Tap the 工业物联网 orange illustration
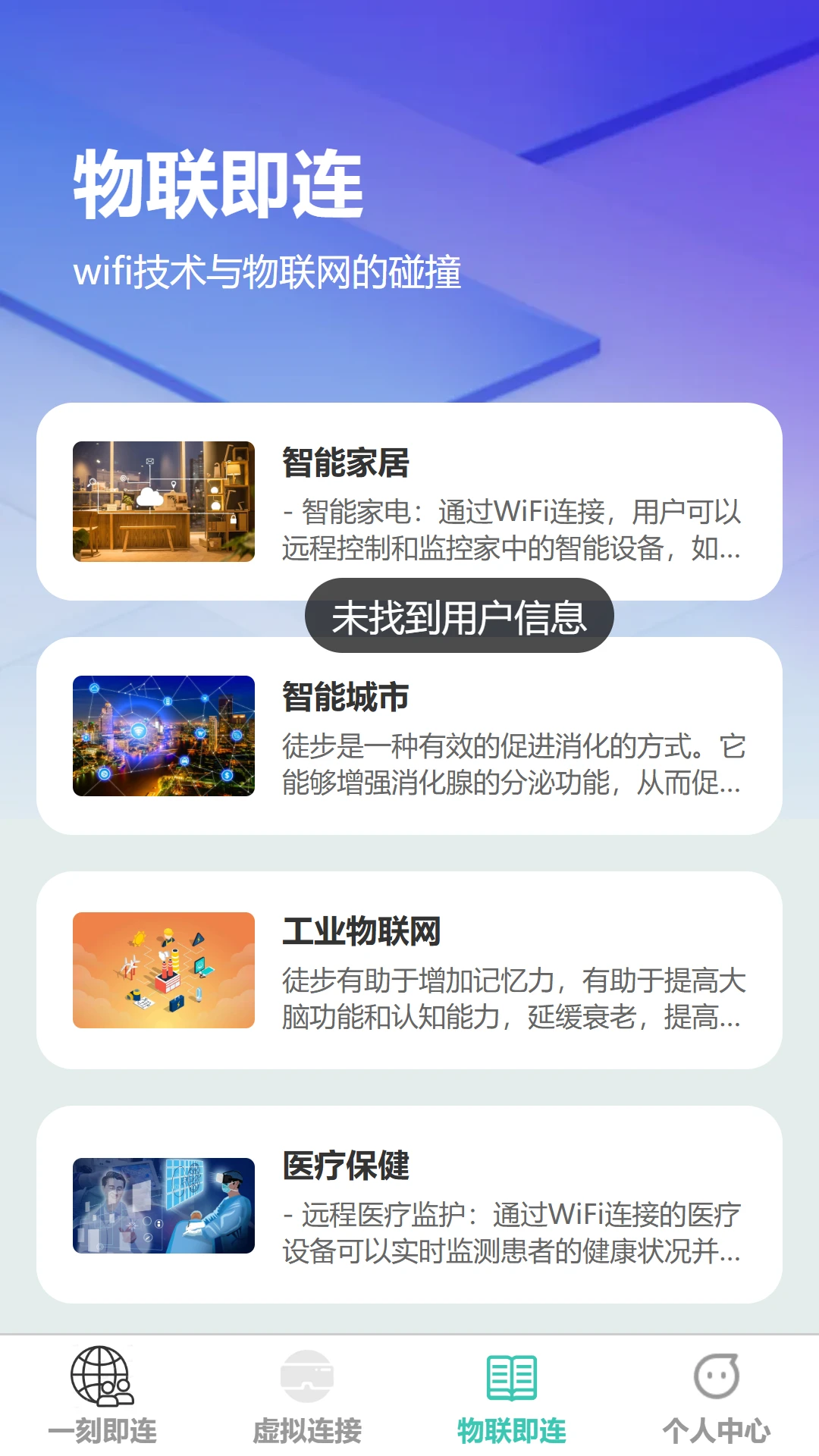The height and width of the screenshot is (1456, 819). 163,971
